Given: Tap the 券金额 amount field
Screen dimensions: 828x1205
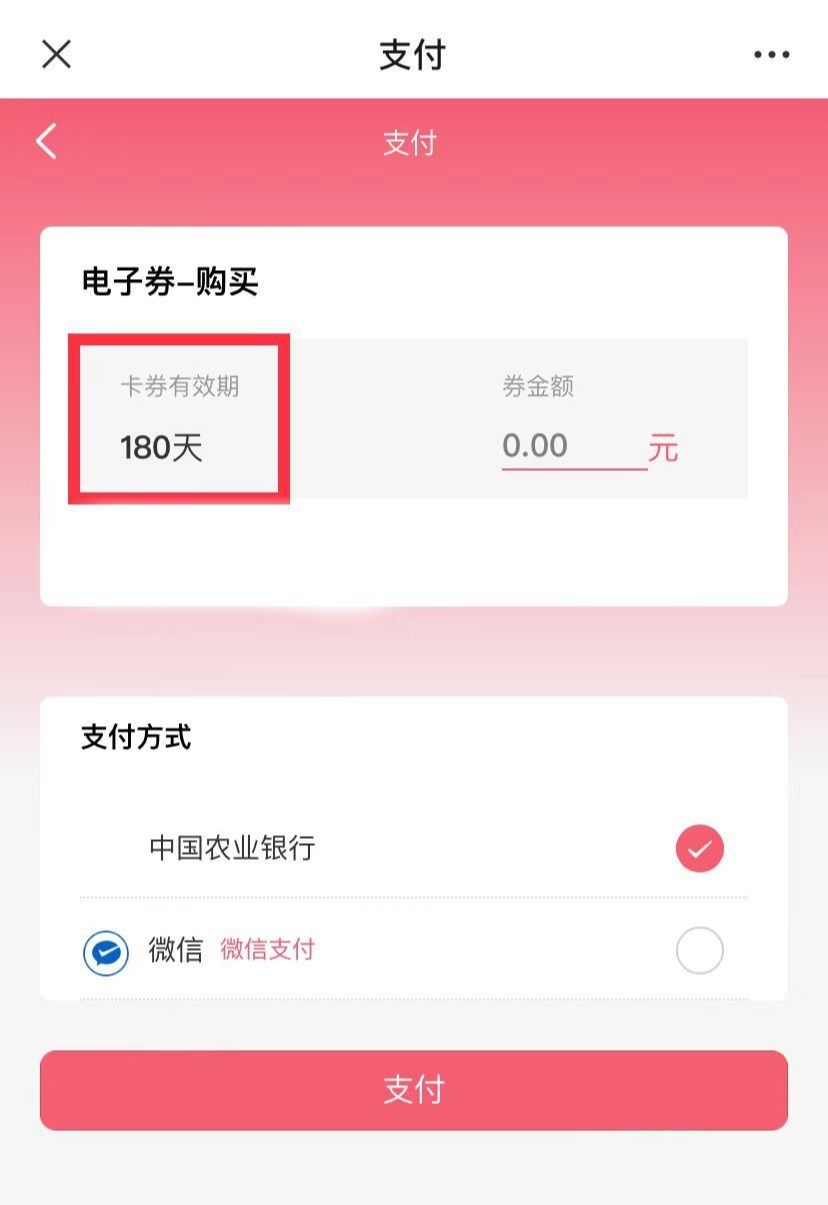Looking at the screenshot, I should (x=573, y=447).
